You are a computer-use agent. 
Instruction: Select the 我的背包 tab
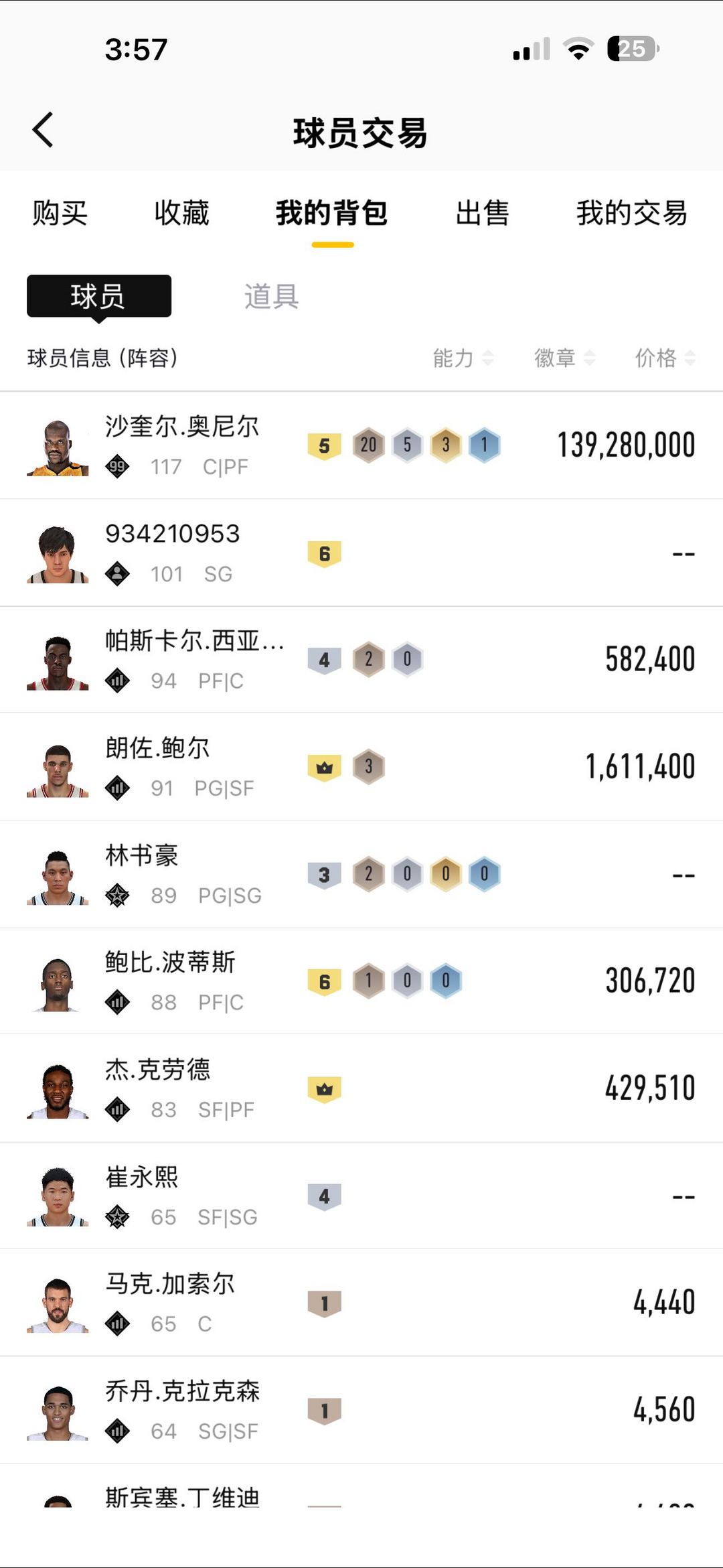coord(332,214)
